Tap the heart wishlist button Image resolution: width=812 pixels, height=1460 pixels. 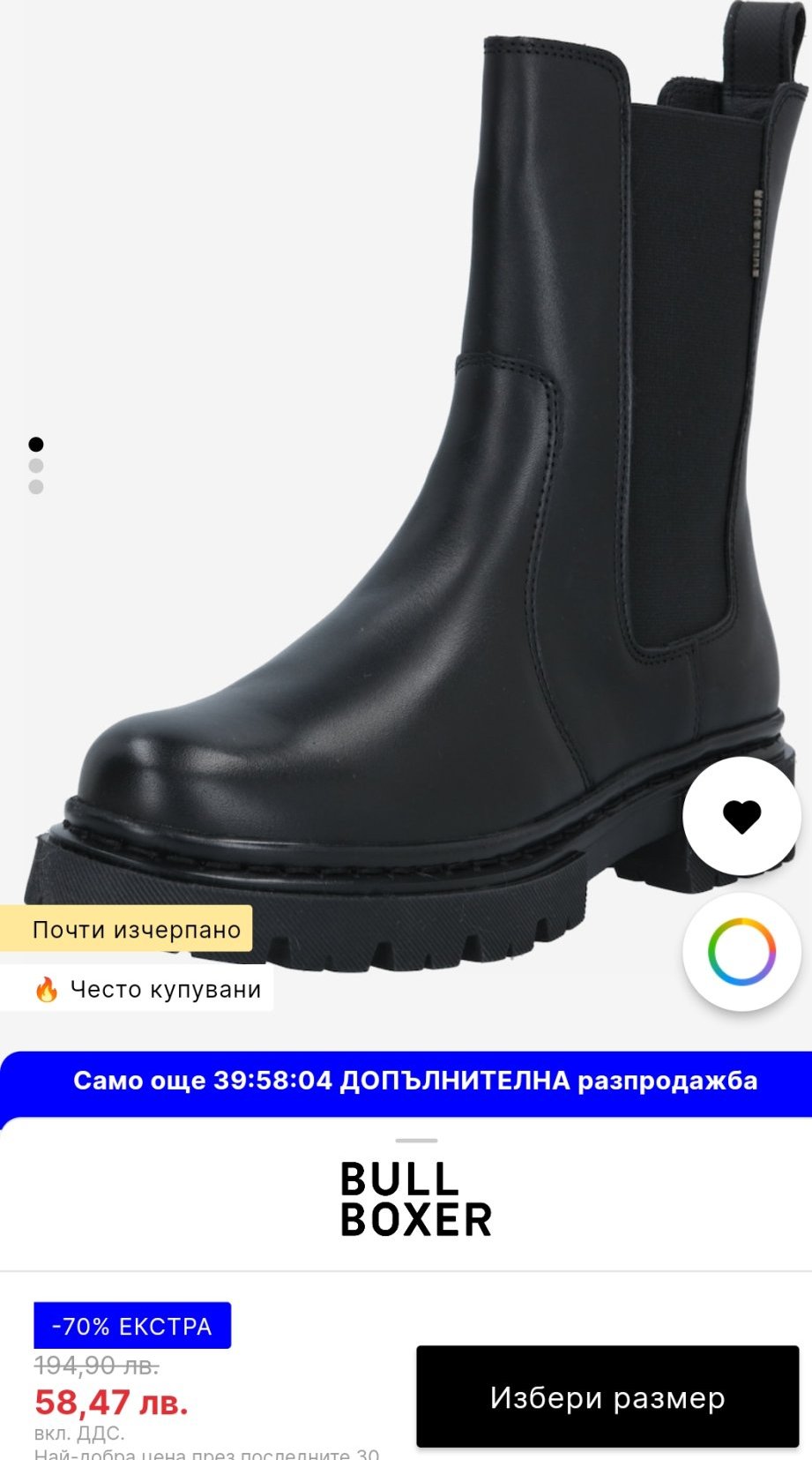(741, 816)
